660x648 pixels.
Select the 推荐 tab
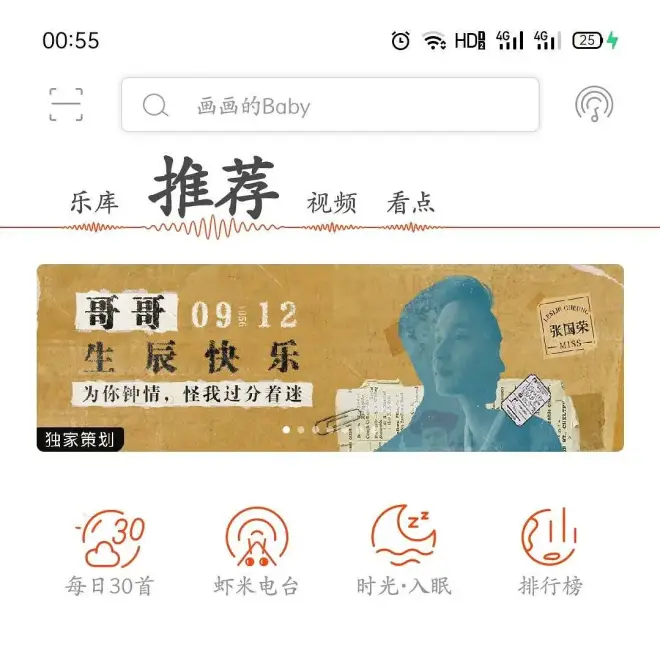click(214, 190)
